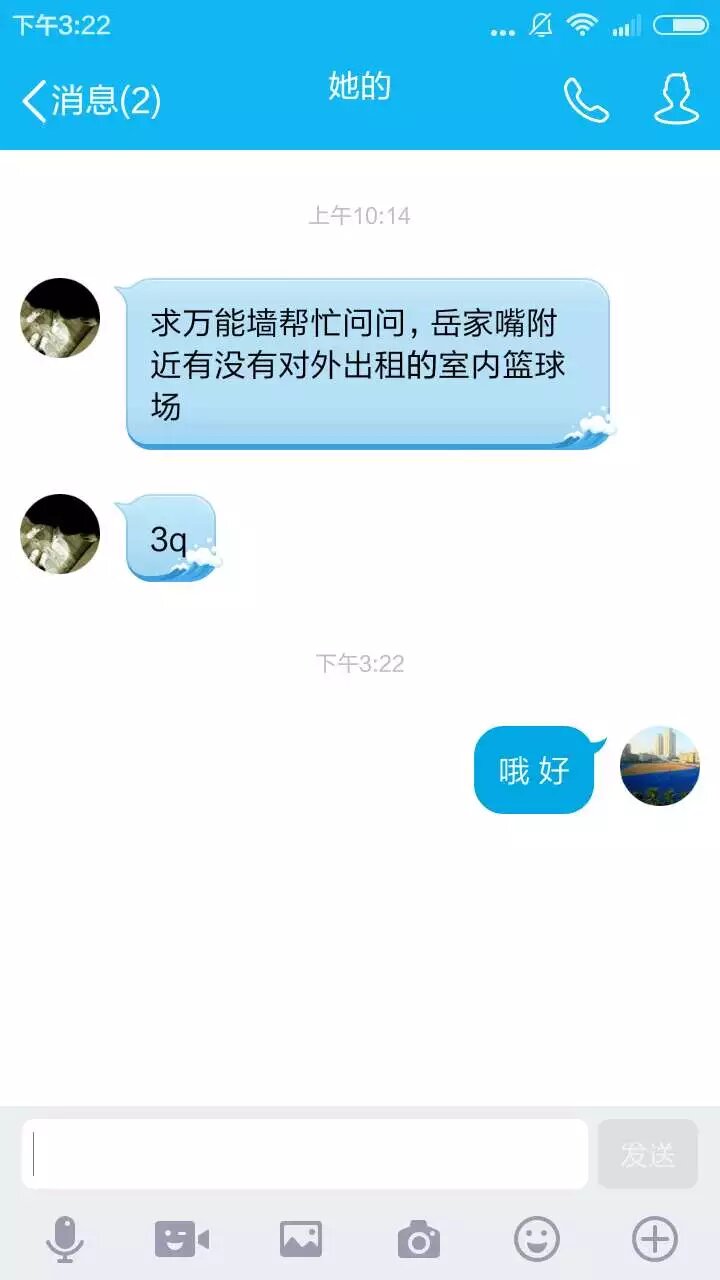
Task: Attach a picture from the gallery
Action: (x=301, y=1240)
